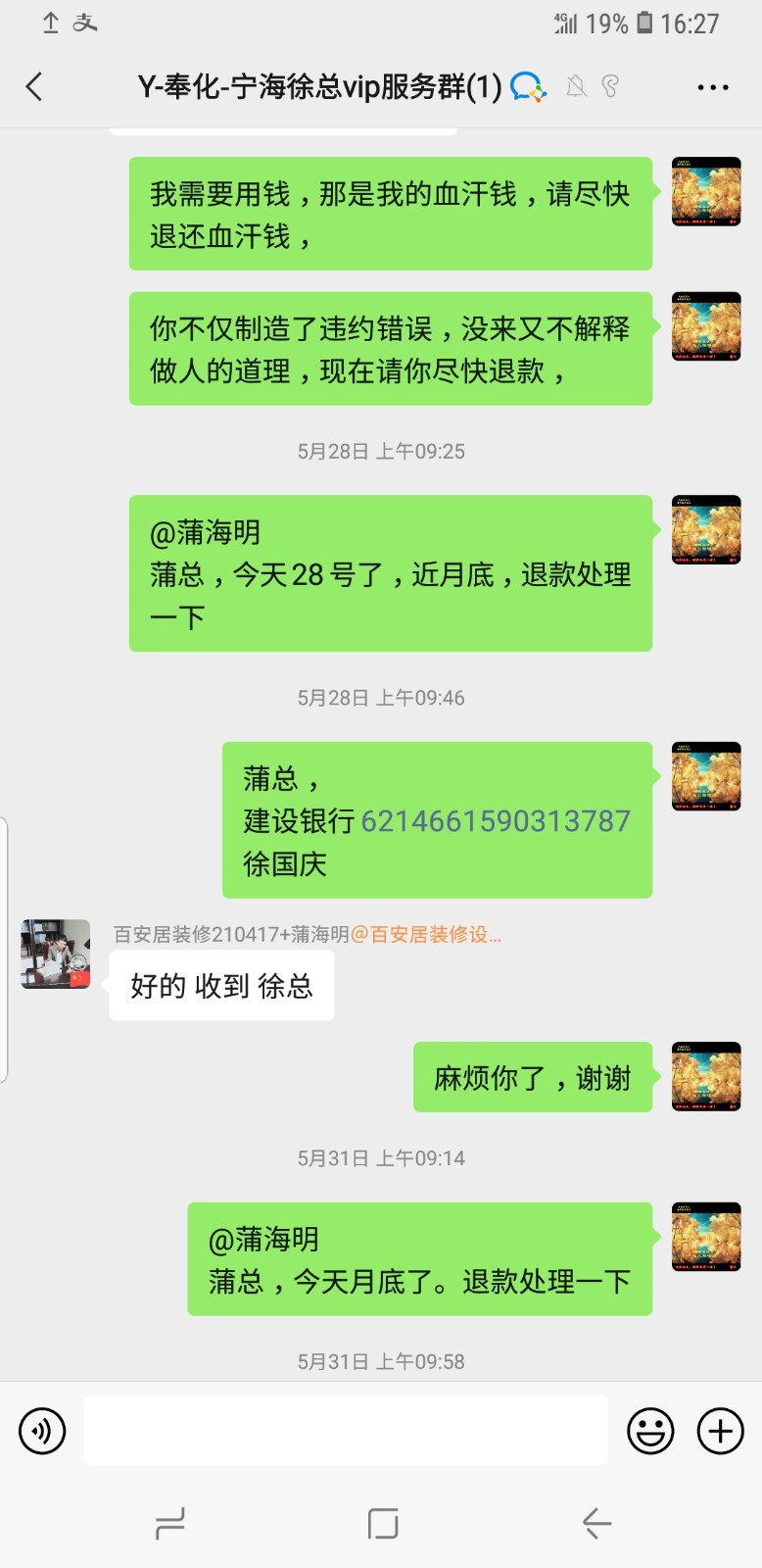Screen dimensions: 762x1568
Task: Go back to the chat list
Action: coord(34,87)
